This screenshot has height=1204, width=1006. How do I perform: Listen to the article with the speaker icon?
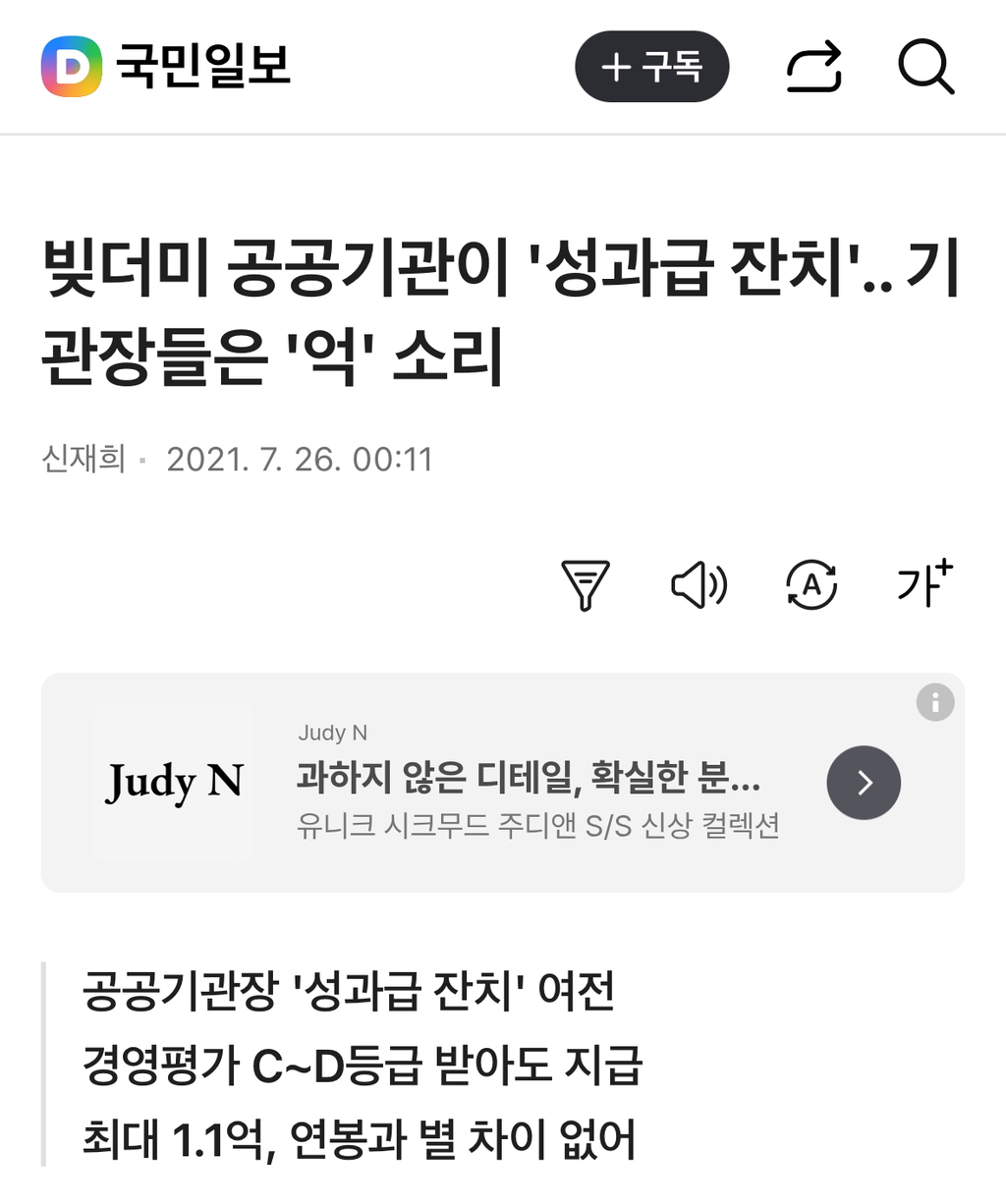pyautogui.click(x=699, y=585)
